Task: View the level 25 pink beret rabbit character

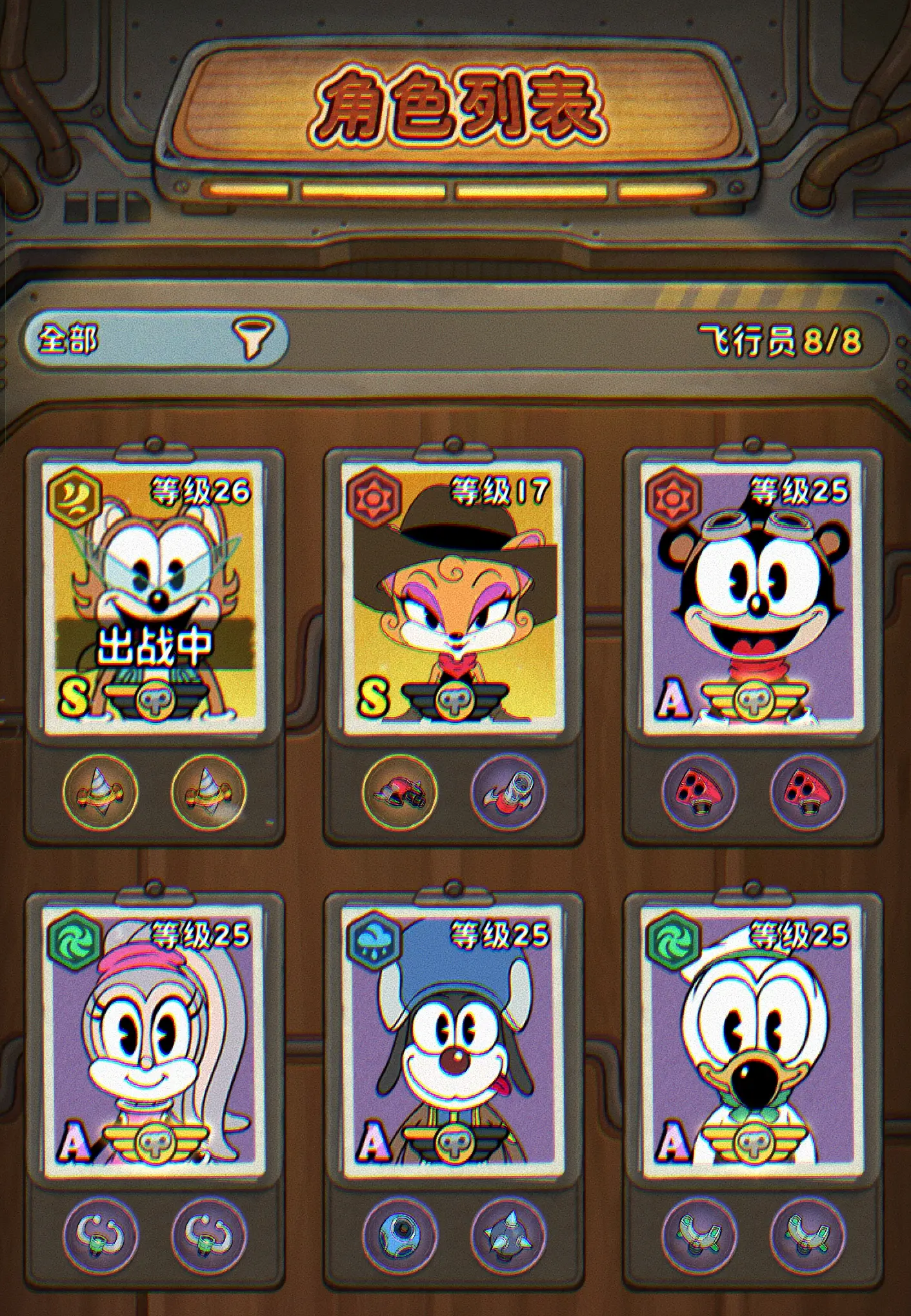Action: point(154,1040)
